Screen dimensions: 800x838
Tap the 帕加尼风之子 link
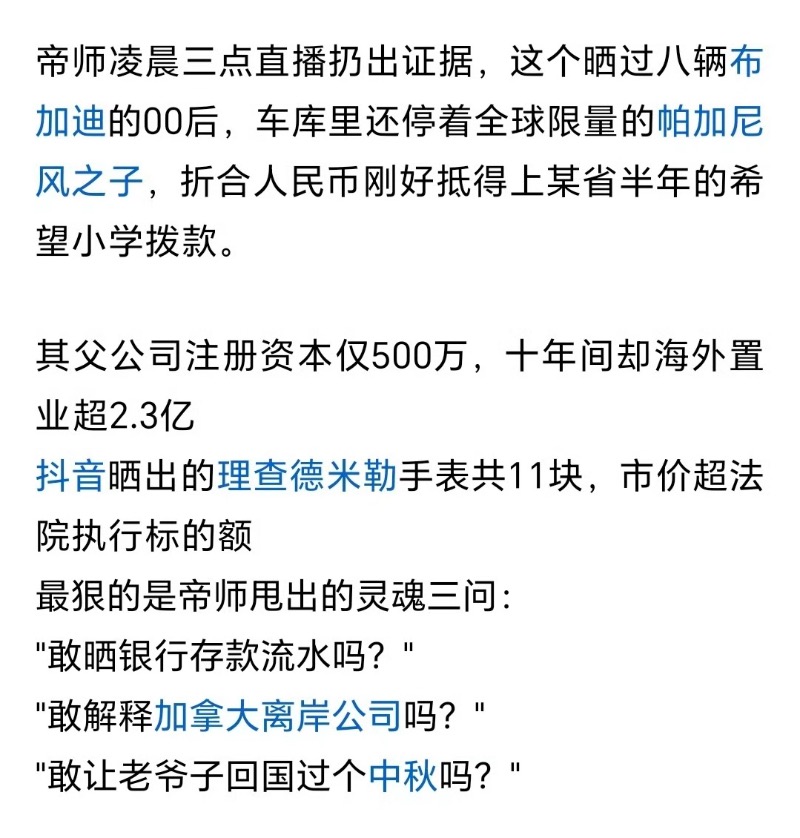[x=709, y=125]
